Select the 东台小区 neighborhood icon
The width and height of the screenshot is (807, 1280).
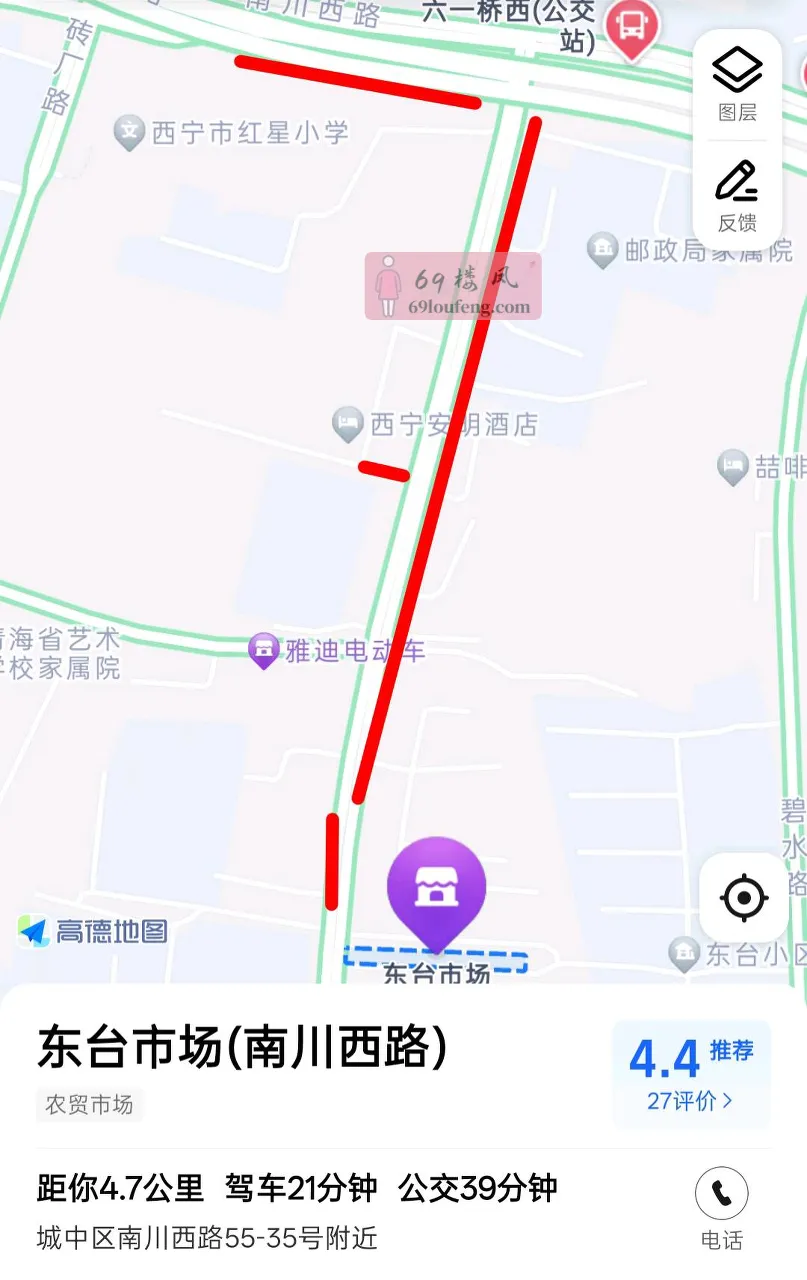[x=685, y=957]
